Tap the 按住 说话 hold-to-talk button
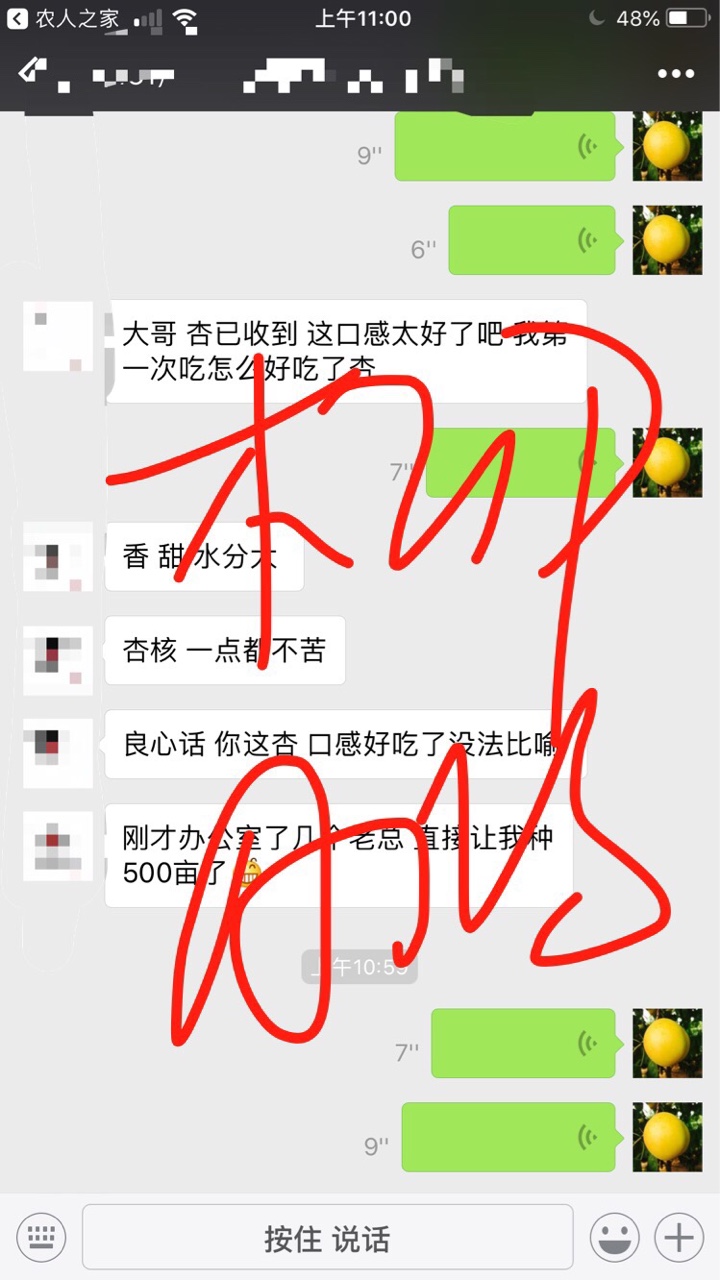Image resolution: width=720 pixels, height=1280 pixels. click(x=327, y=1238)
